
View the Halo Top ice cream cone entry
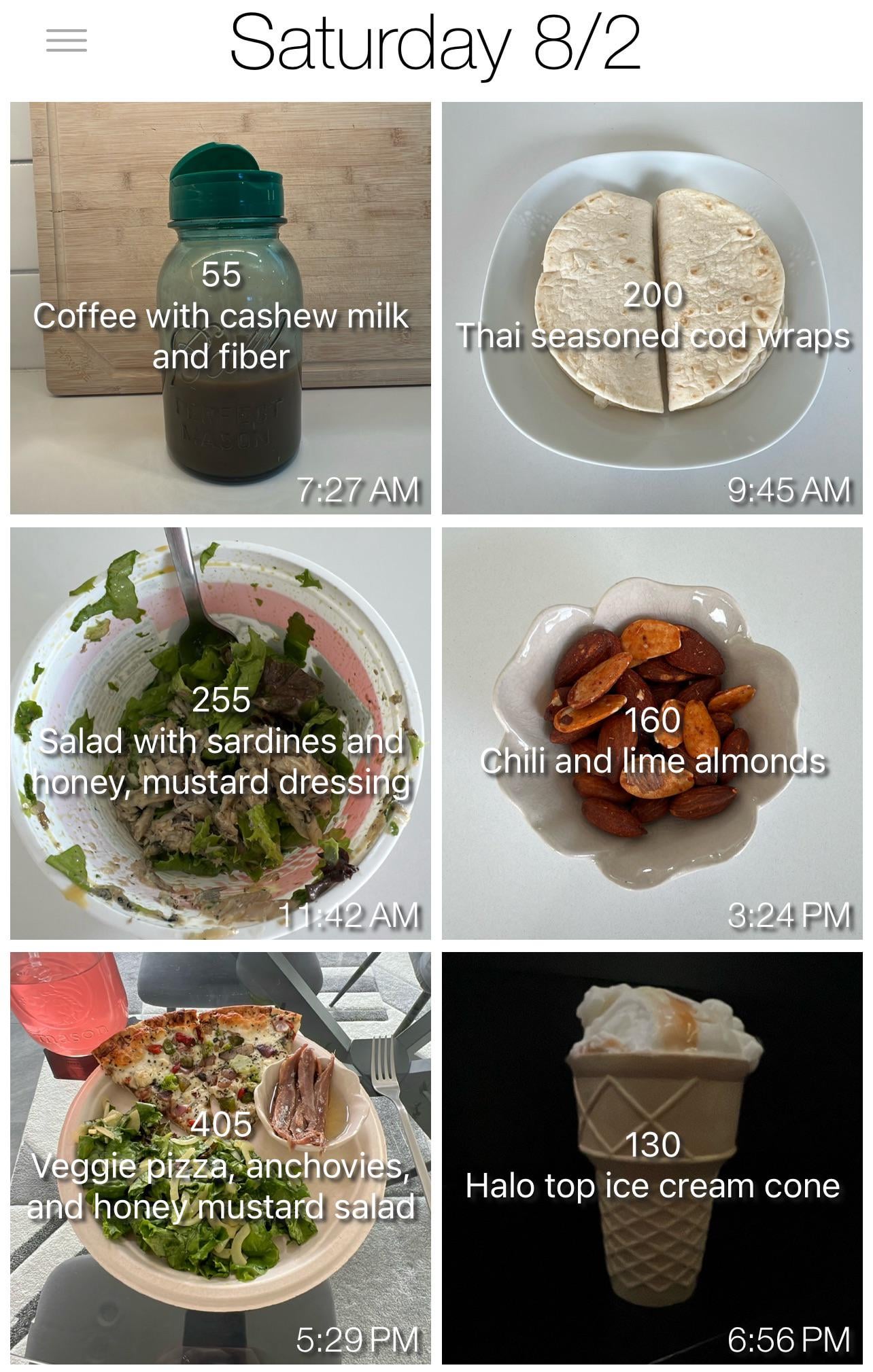coord(652,1158)
